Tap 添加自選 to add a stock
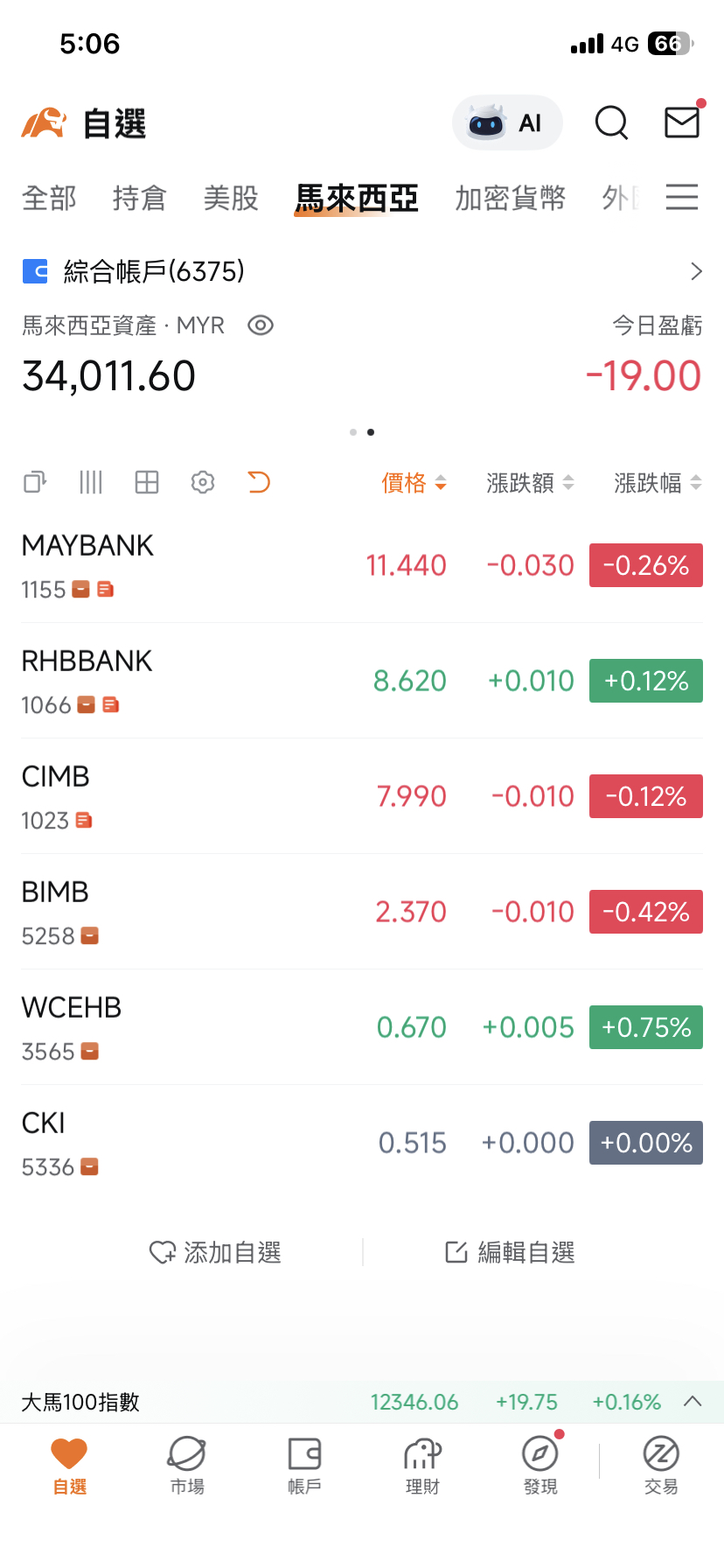 coord(215,1252)
